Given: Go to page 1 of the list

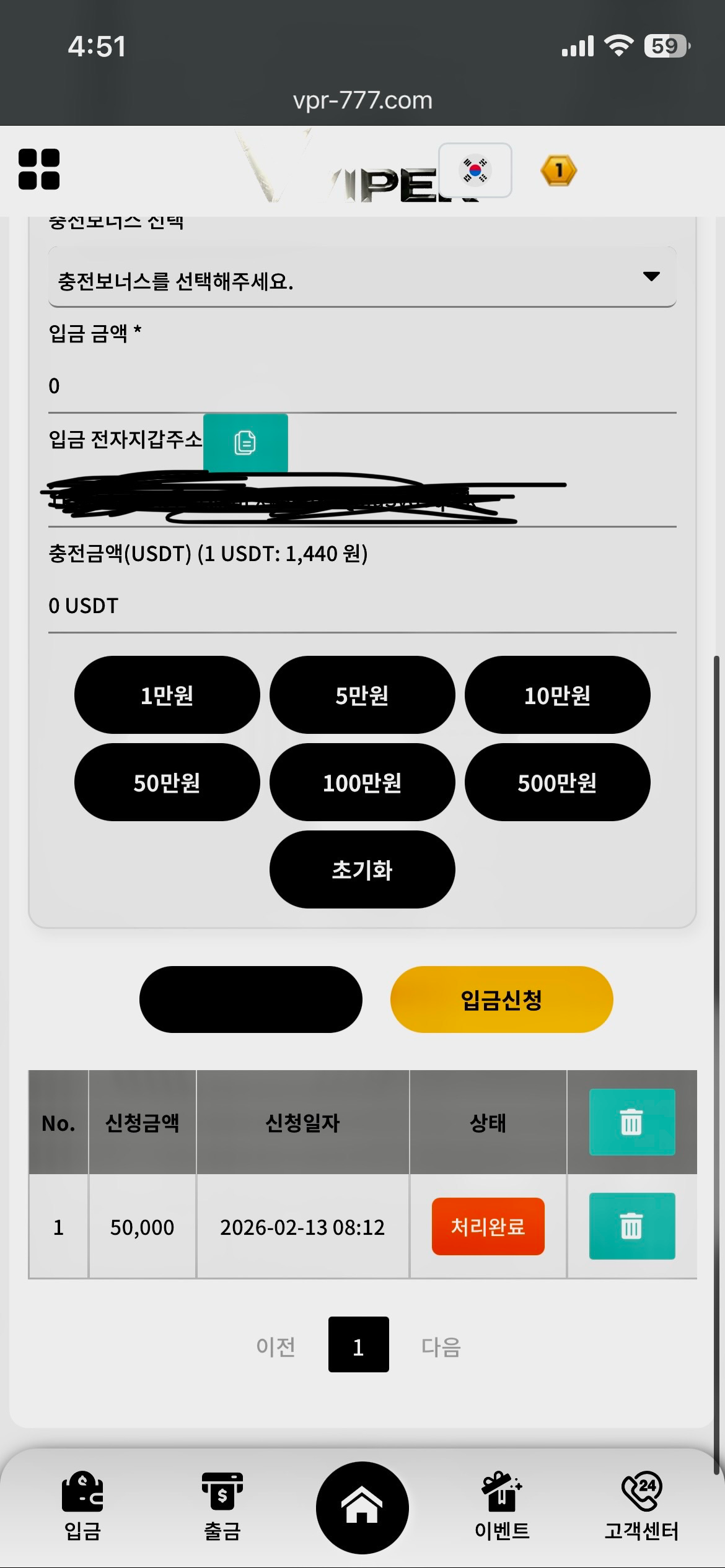Looking at the screenshot, I should [358, 1345].
